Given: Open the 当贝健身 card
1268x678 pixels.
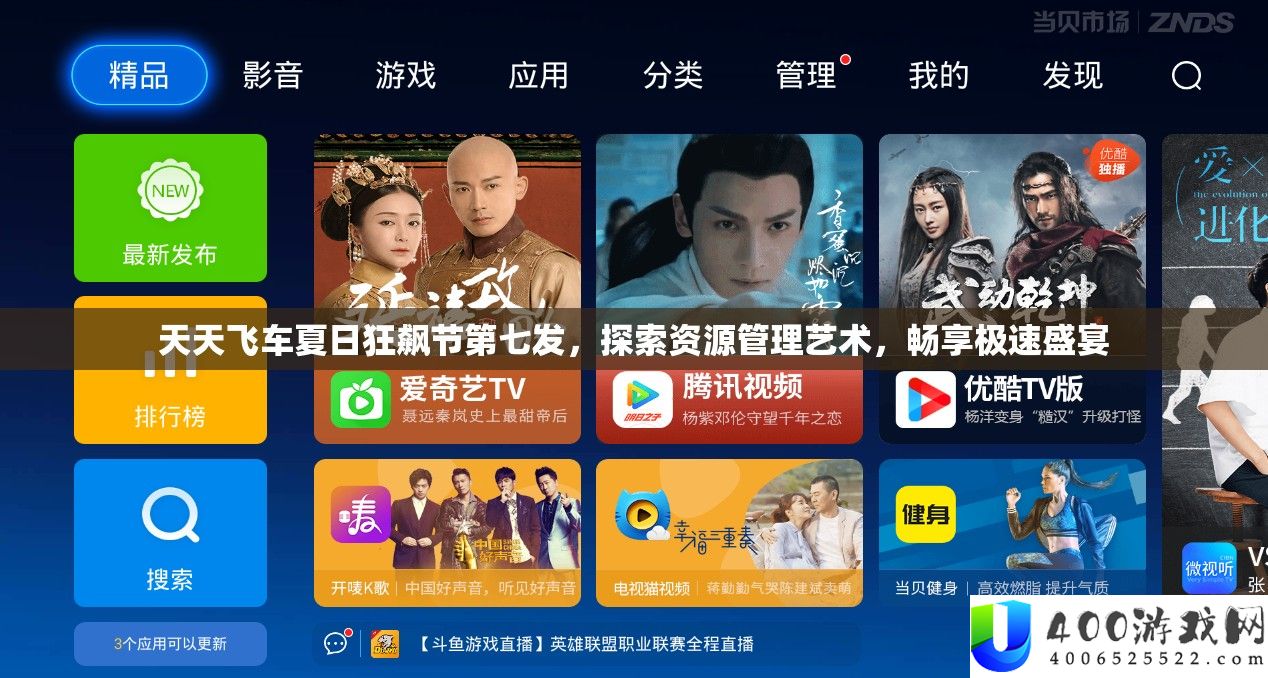Looking at the screenshot, I should coord(1012,532).
